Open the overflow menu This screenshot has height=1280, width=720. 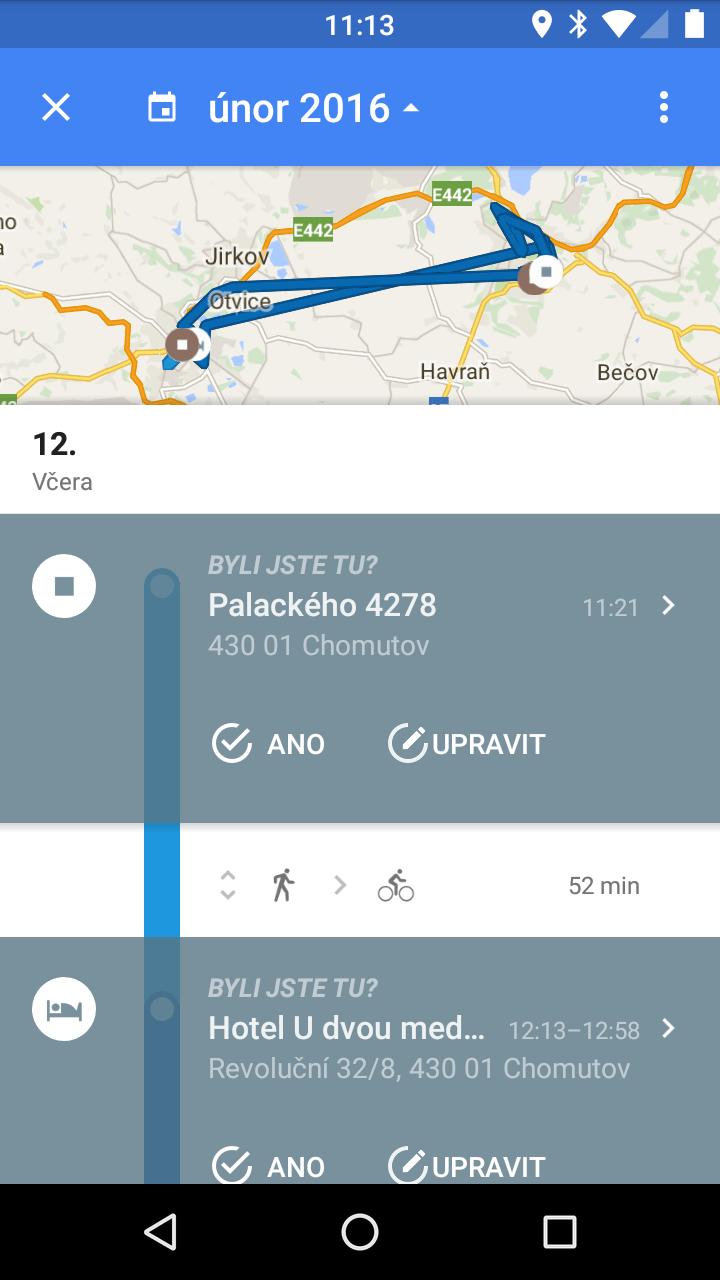[664, 107]
